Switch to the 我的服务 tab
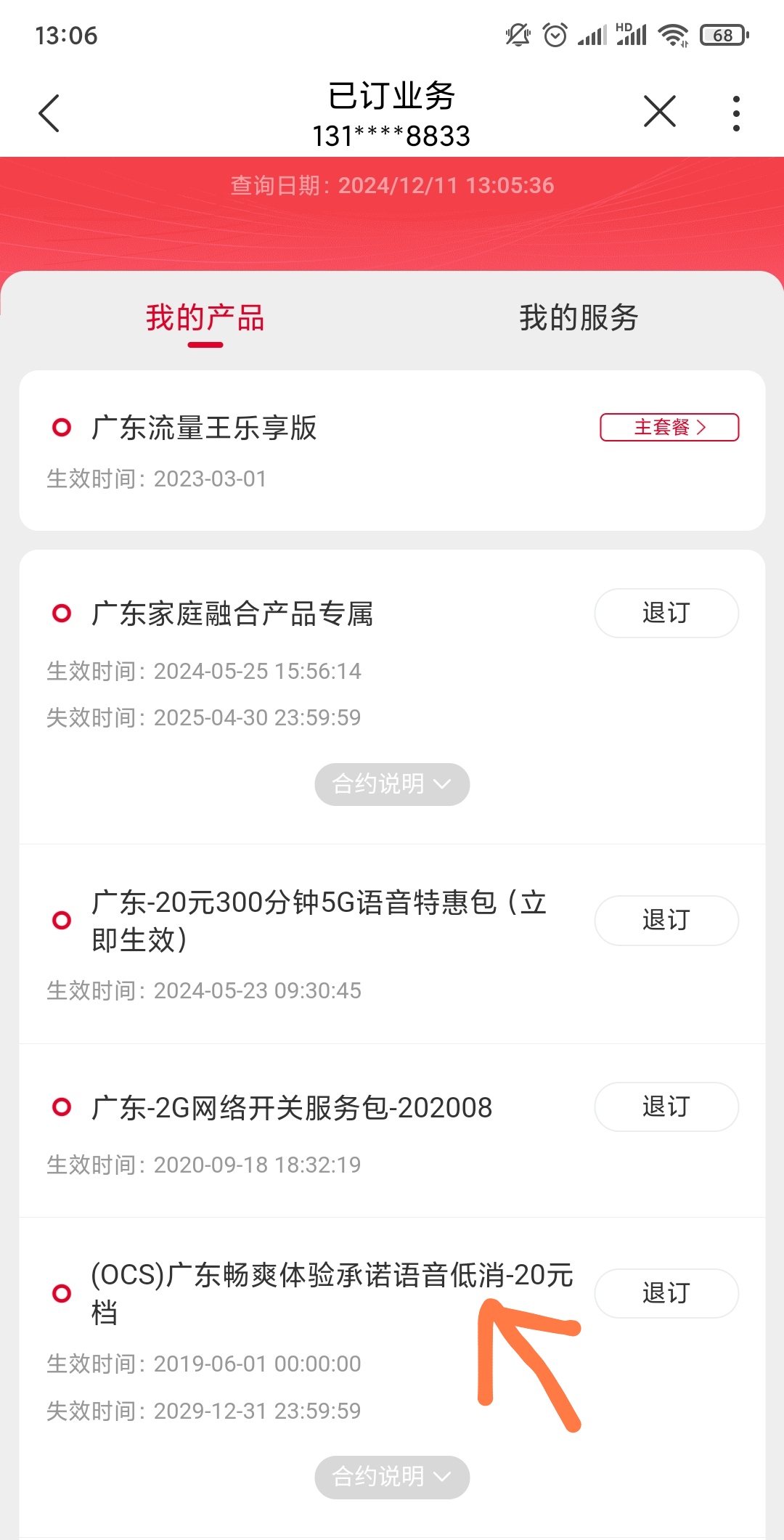 (x=579, y=318)
